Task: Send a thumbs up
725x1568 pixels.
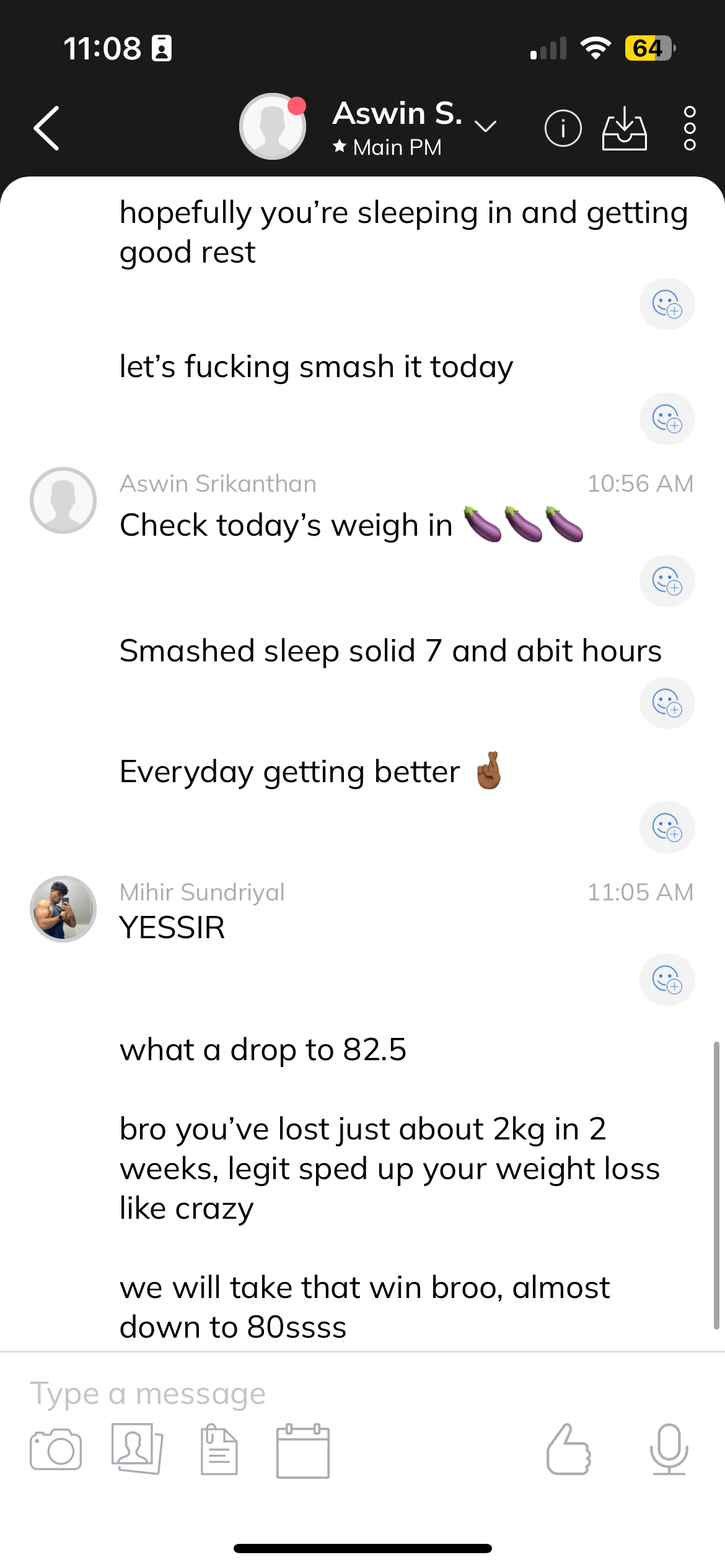Action: click(568, 1450)
